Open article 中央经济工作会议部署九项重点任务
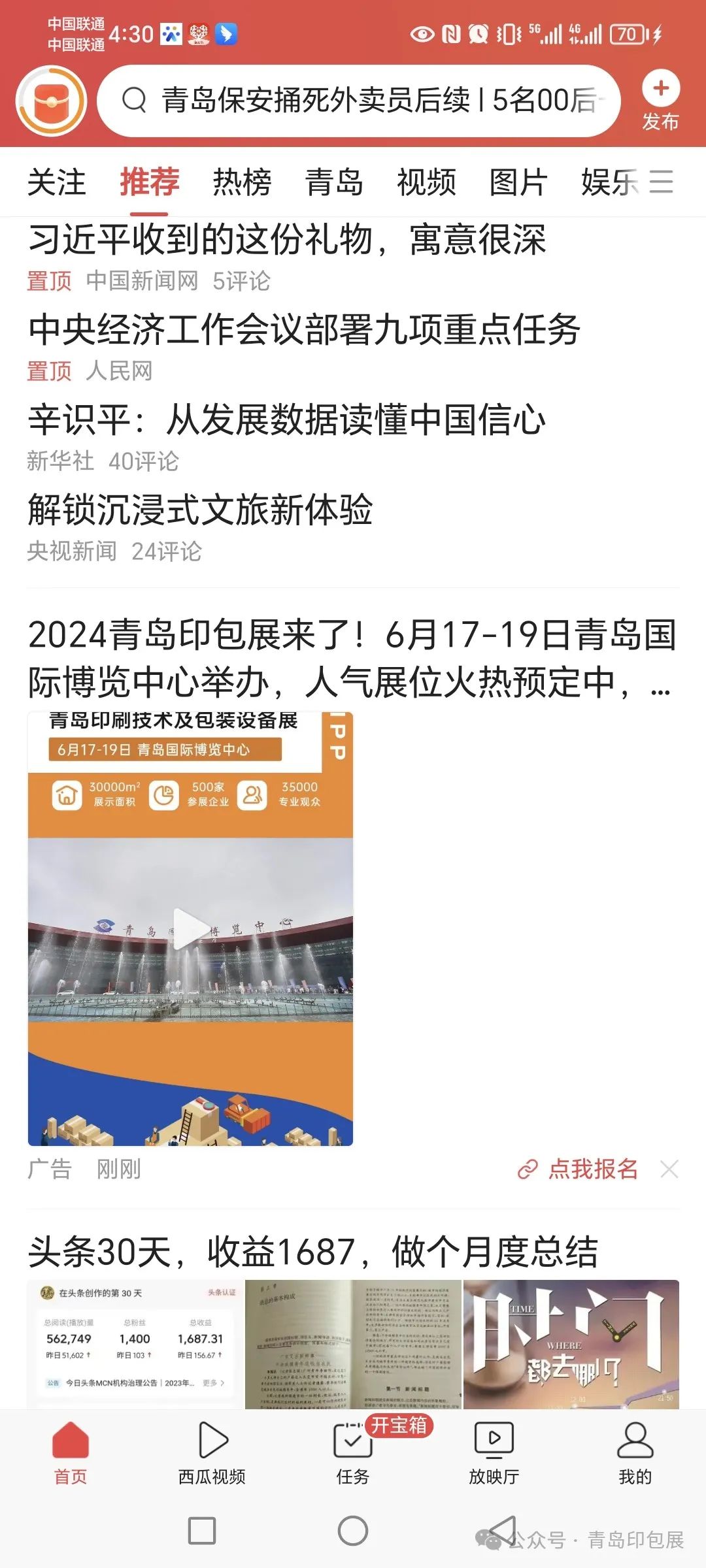706x1568 pixels. click(x=304, y=329)
